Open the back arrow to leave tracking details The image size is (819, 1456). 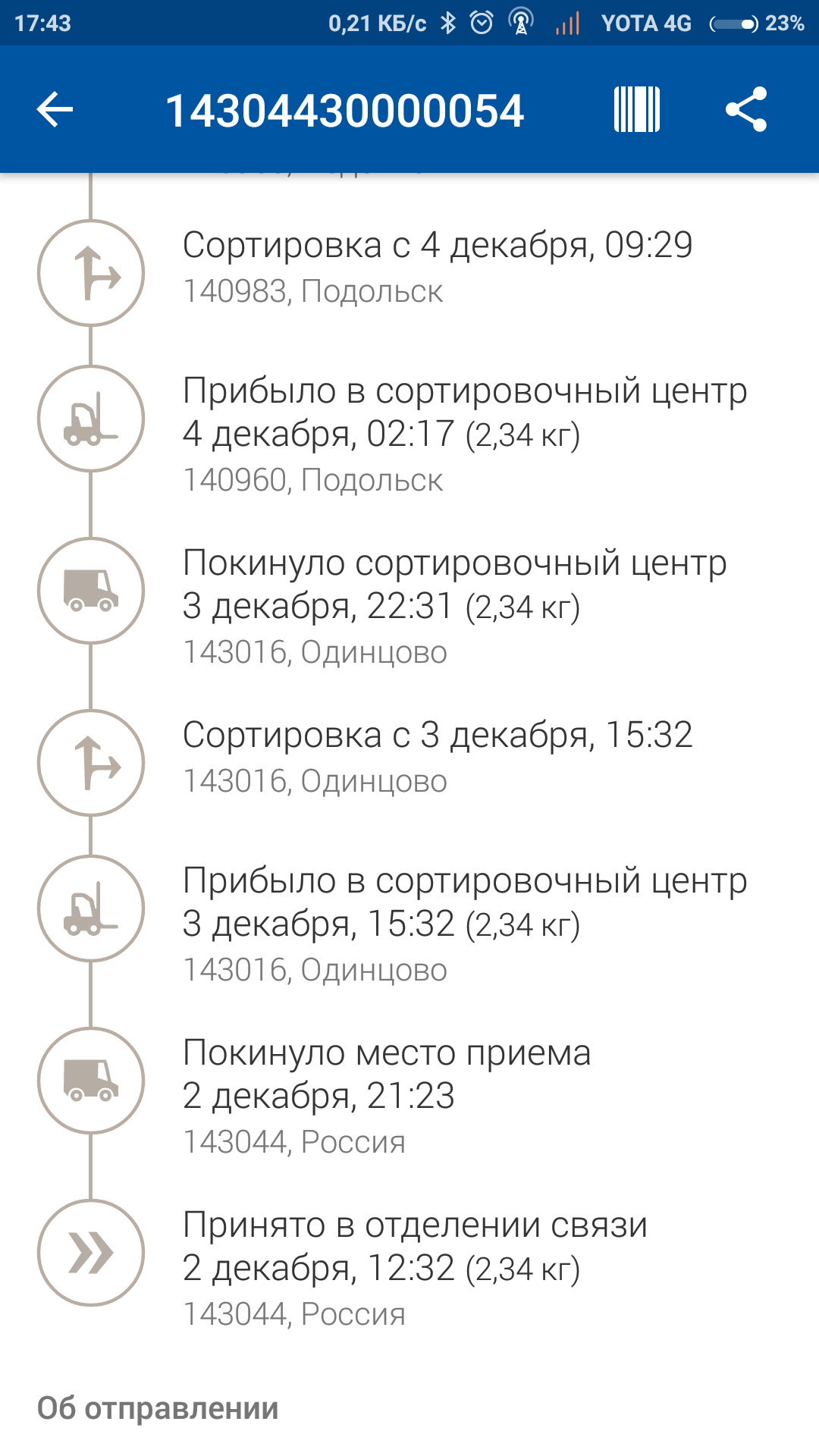(55, 110)
